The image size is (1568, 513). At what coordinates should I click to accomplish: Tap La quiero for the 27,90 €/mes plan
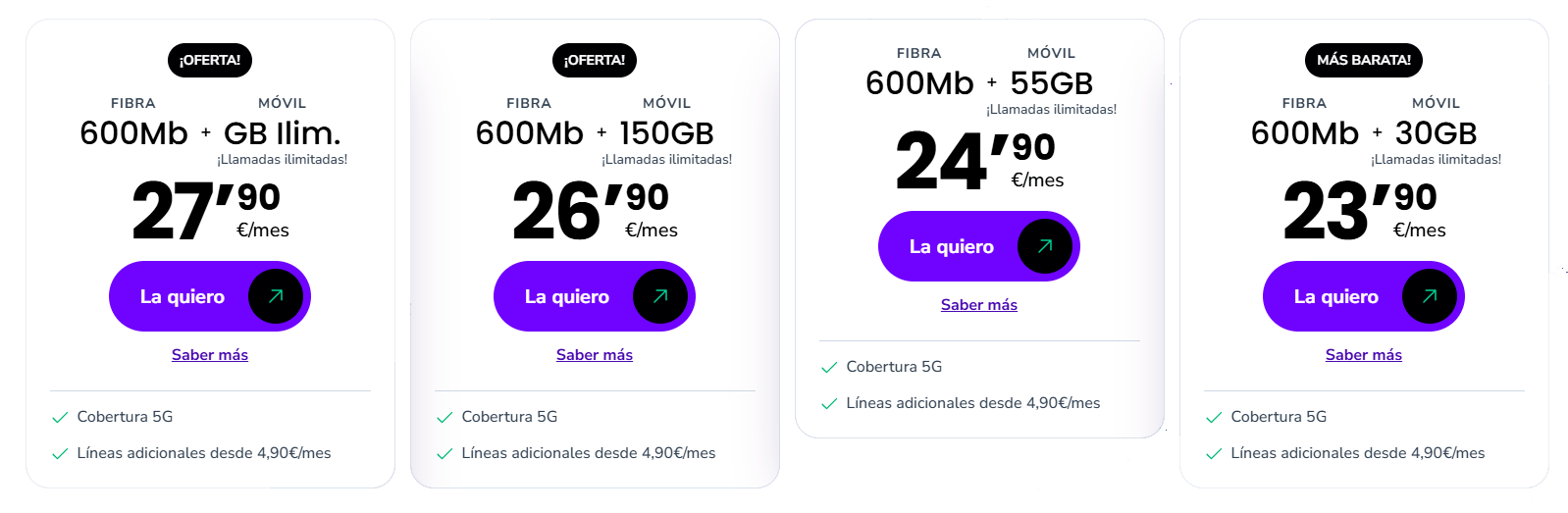tap(209, 296)
